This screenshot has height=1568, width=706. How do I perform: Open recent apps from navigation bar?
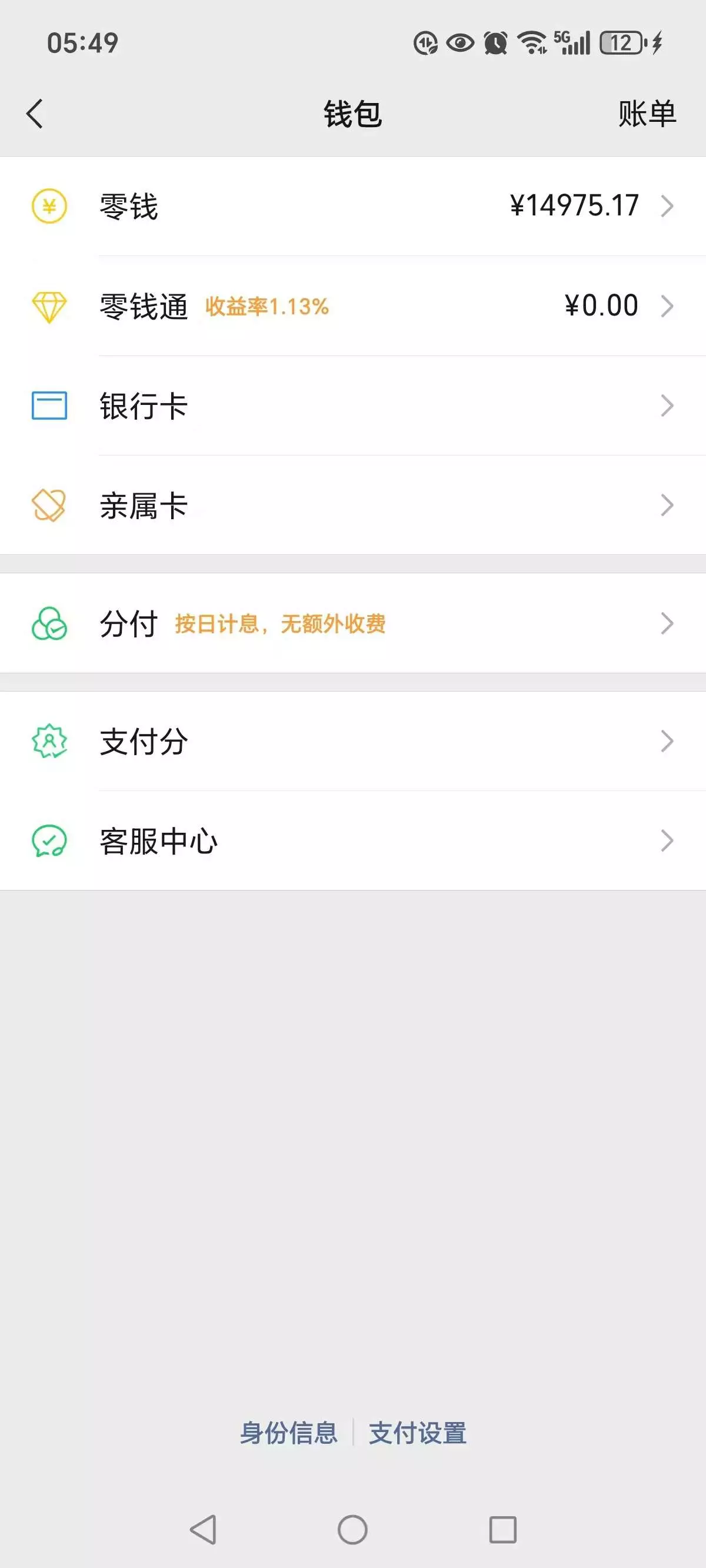click(502, 1530)
